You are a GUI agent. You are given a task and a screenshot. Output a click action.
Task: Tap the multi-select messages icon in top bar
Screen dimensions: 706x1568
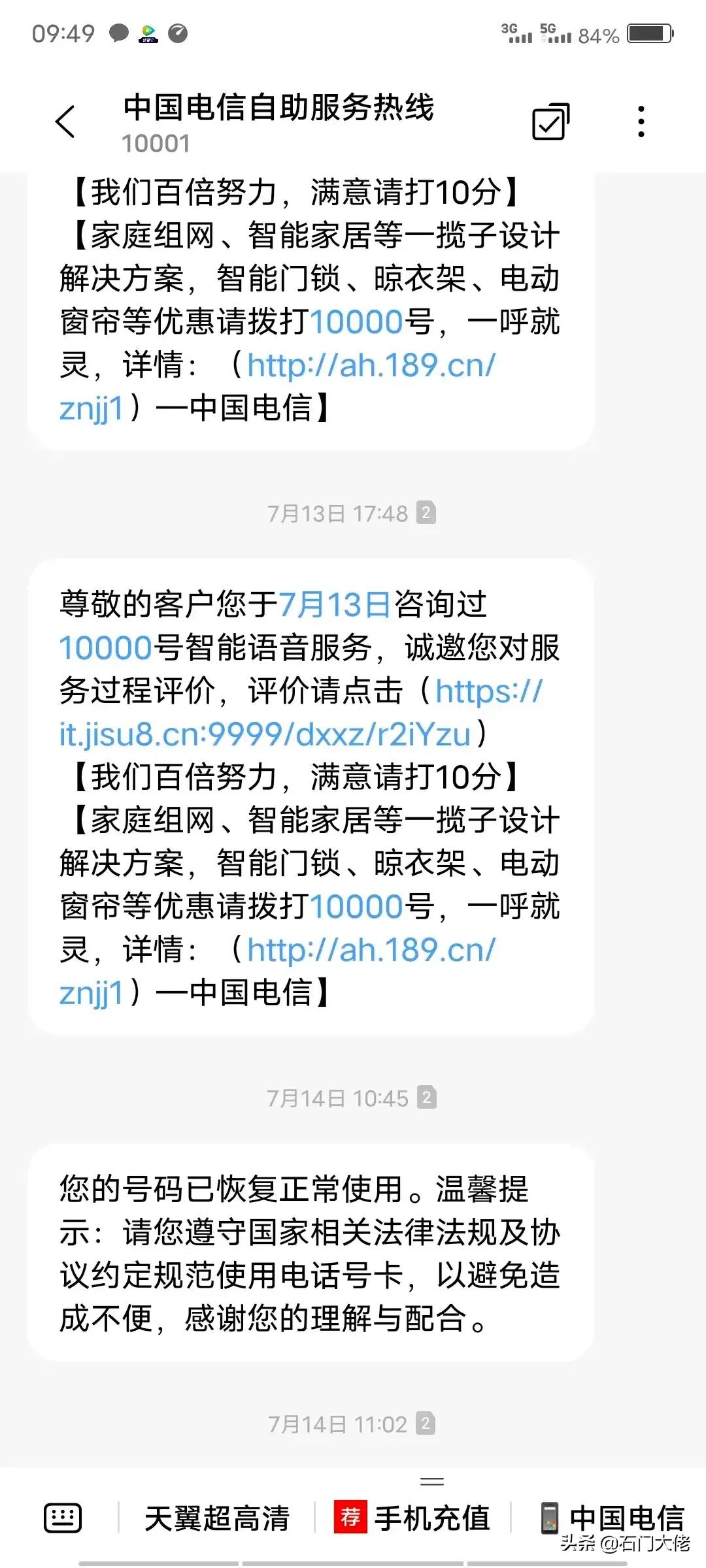(x=551, y=121)
